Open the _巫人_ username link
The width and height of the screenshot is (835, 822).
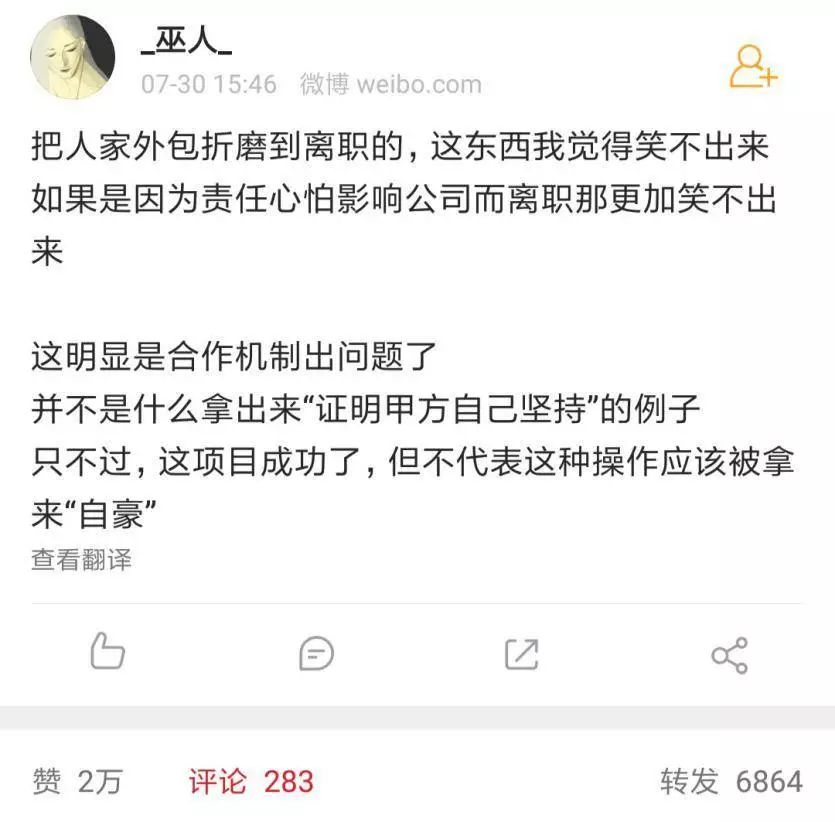pyautogui.click(x=187, y=41)
